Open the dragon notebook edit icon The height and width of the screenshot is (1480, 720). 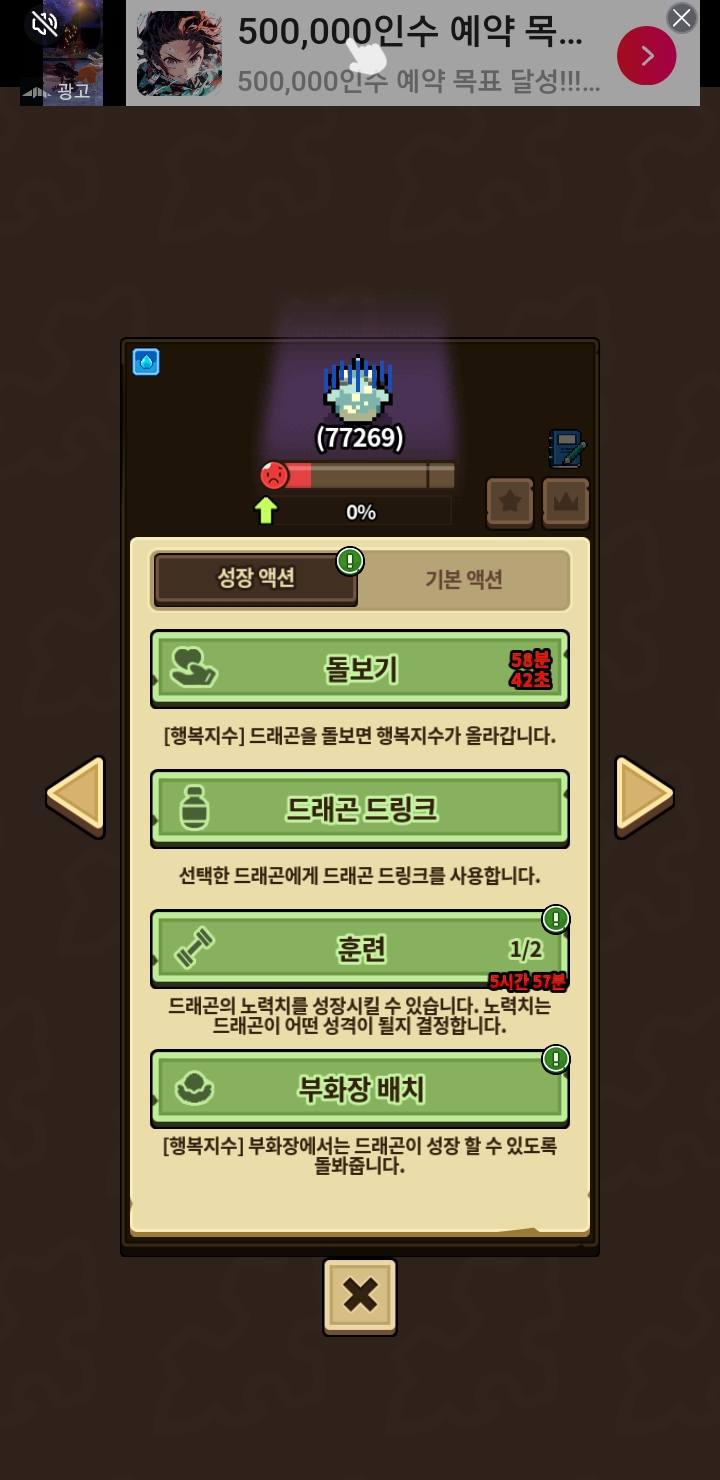tap(566, 449)
